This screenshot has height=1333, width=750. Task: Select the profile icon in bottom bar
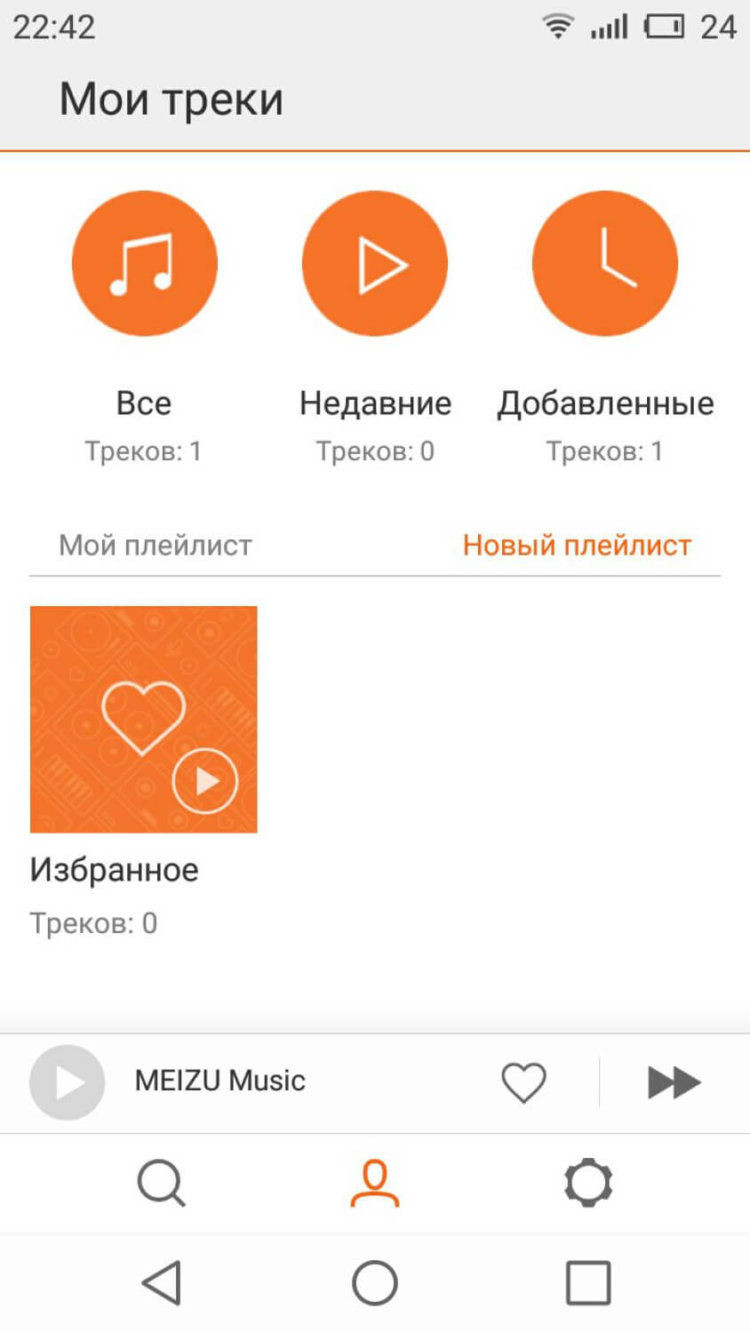click(374, 1182)
